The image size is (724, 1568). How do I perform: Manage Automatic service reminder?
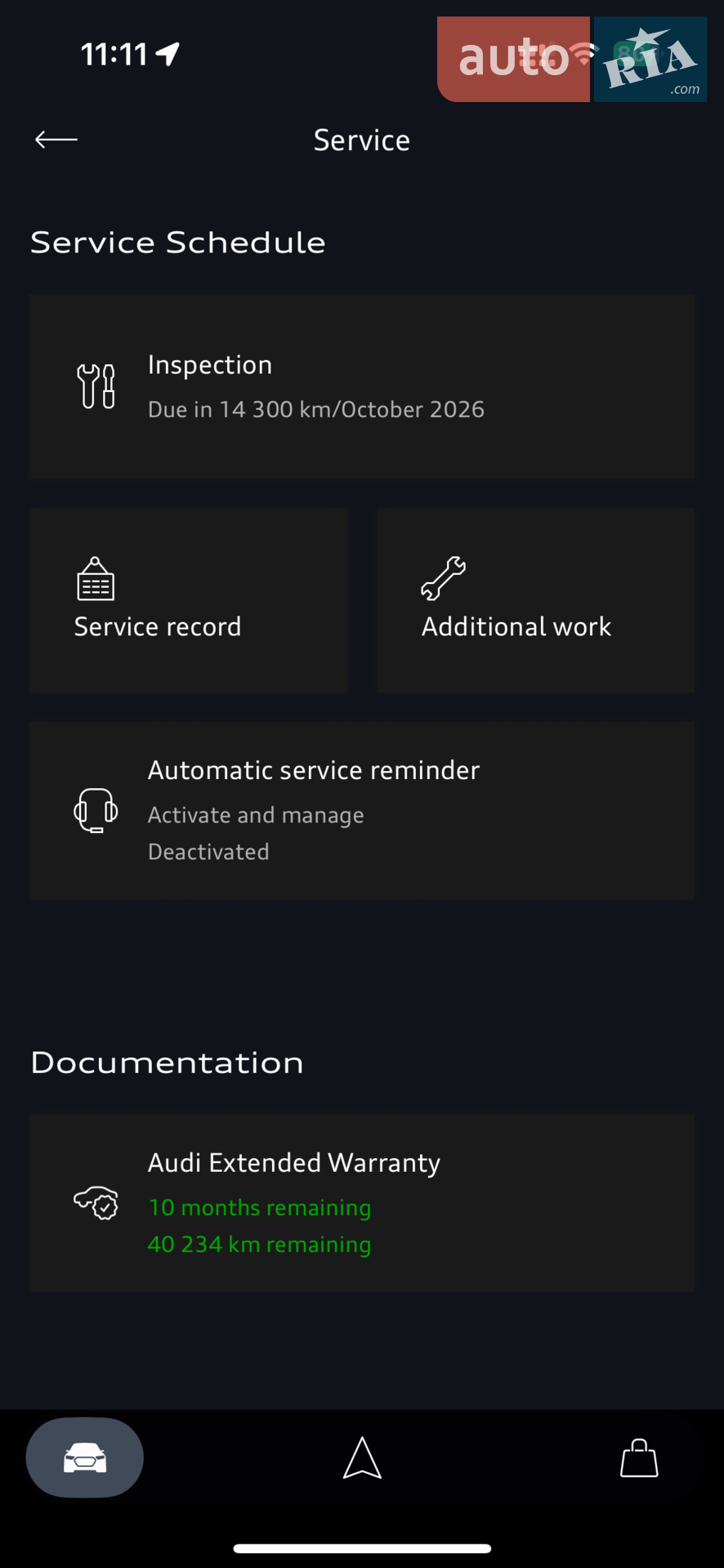[x=362, y=811]
